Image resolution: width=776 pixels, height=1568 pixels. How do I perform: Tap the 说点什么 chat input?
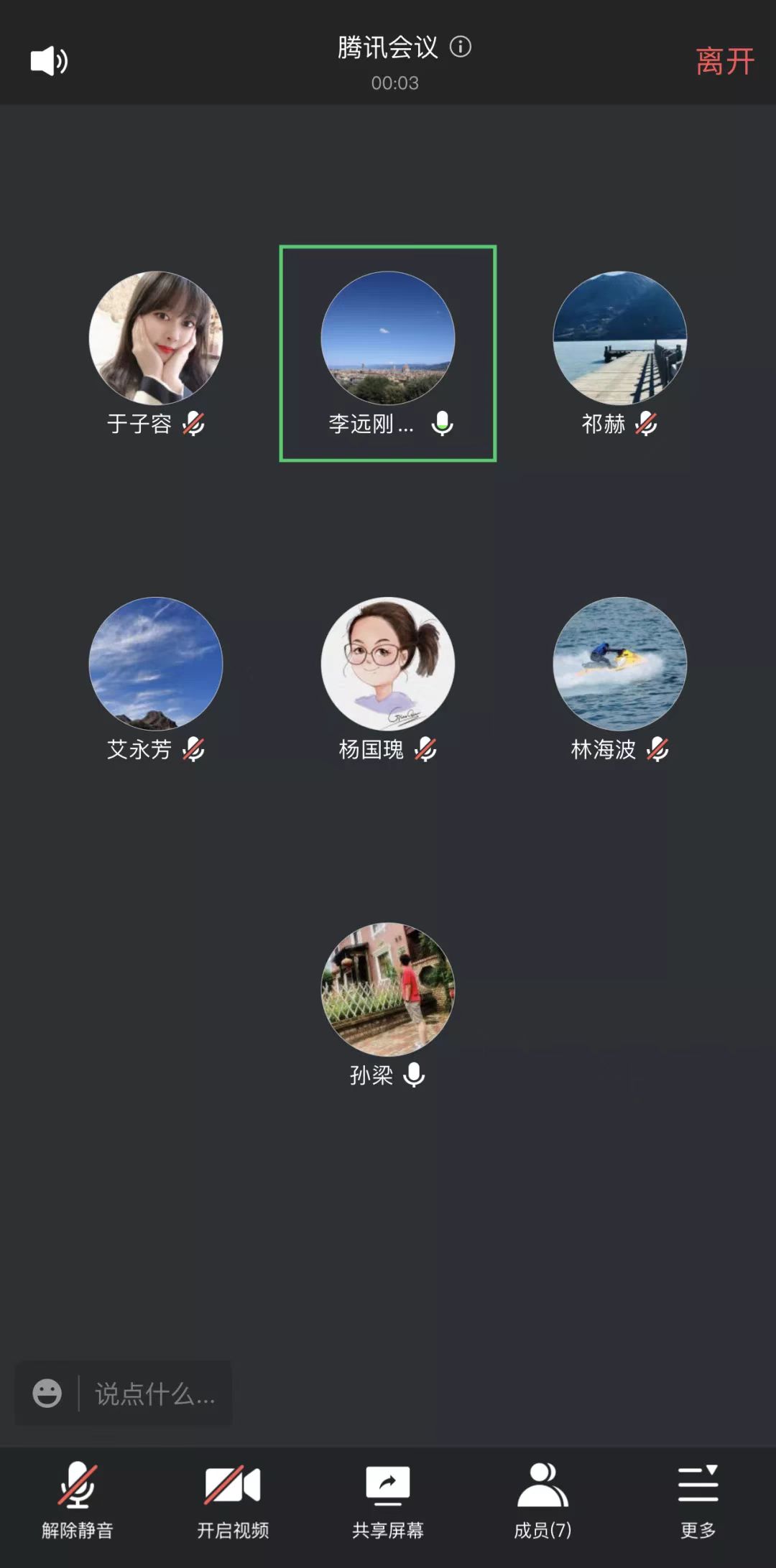[155, 1394]
